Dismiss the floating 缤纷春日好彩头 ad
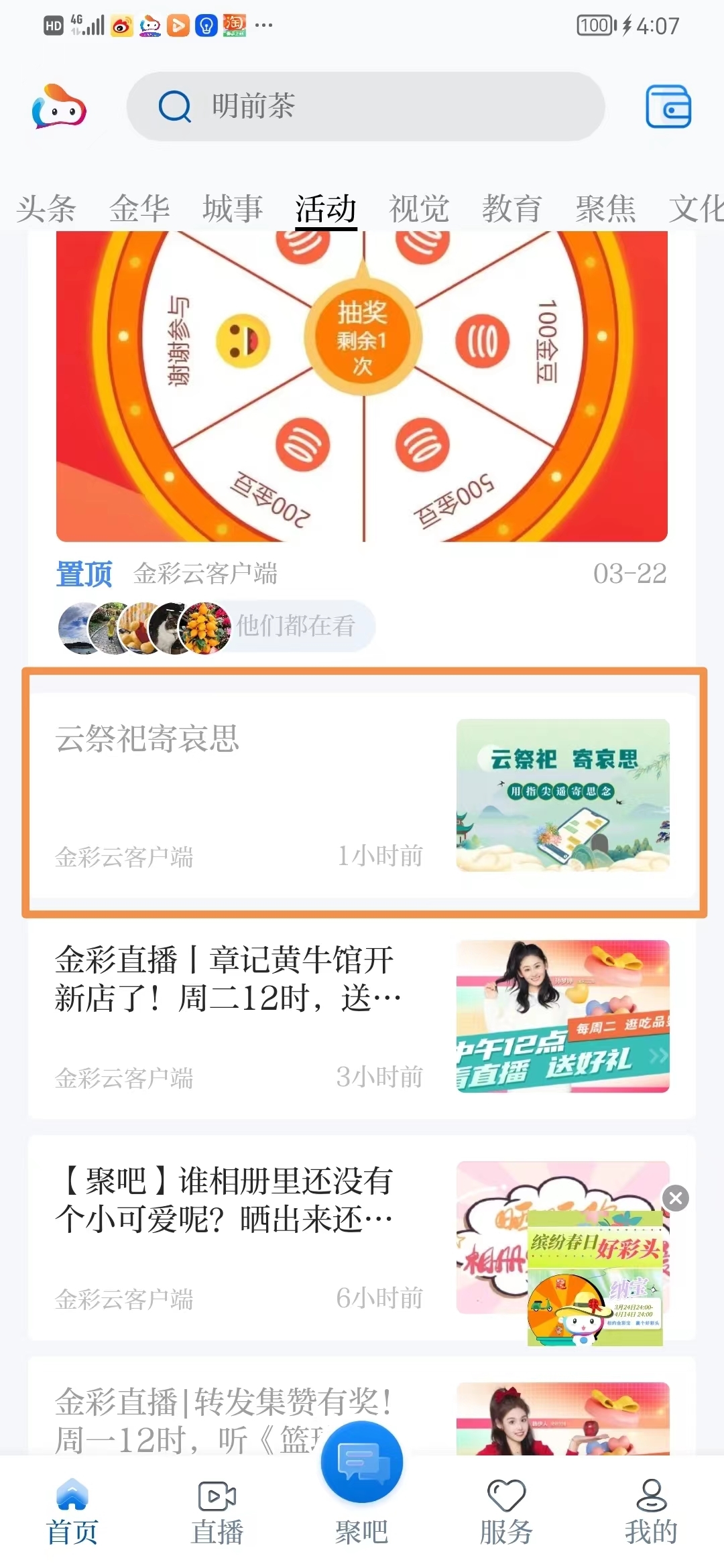 tap(676, 1198)
